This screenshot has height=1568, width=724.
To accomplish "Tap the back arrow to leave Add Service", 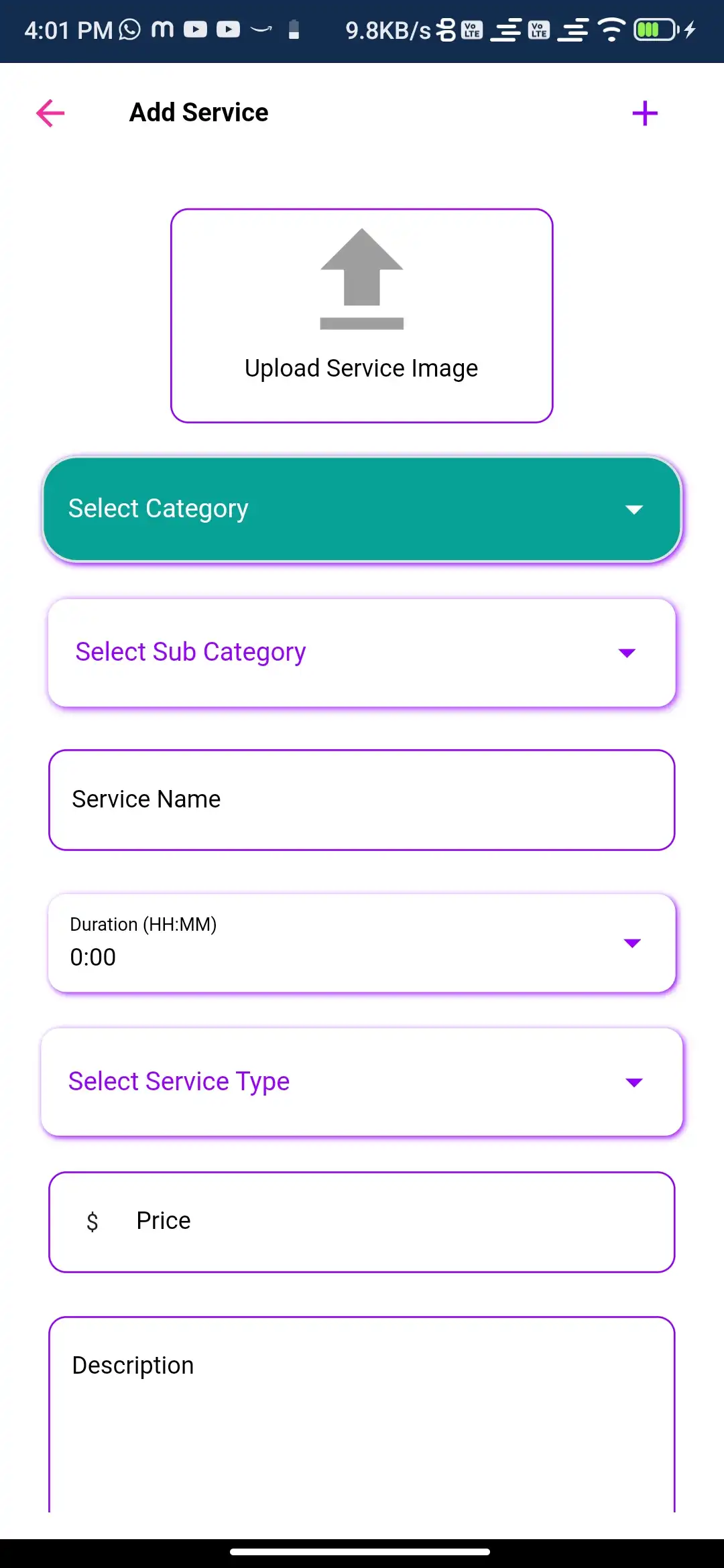I will coord(50,113).
